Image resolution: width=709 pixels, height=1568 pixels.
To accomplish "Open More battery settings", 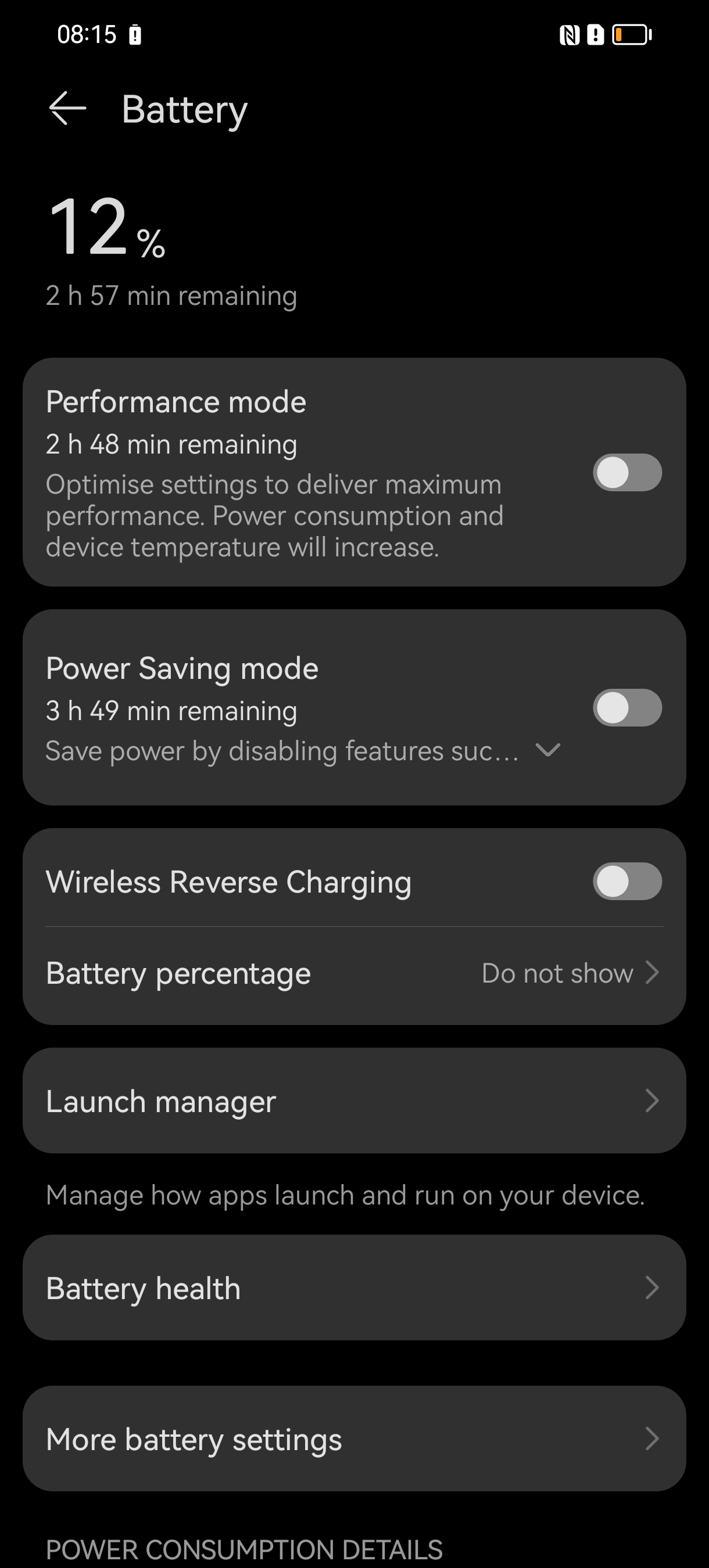I will [354, 1439].
